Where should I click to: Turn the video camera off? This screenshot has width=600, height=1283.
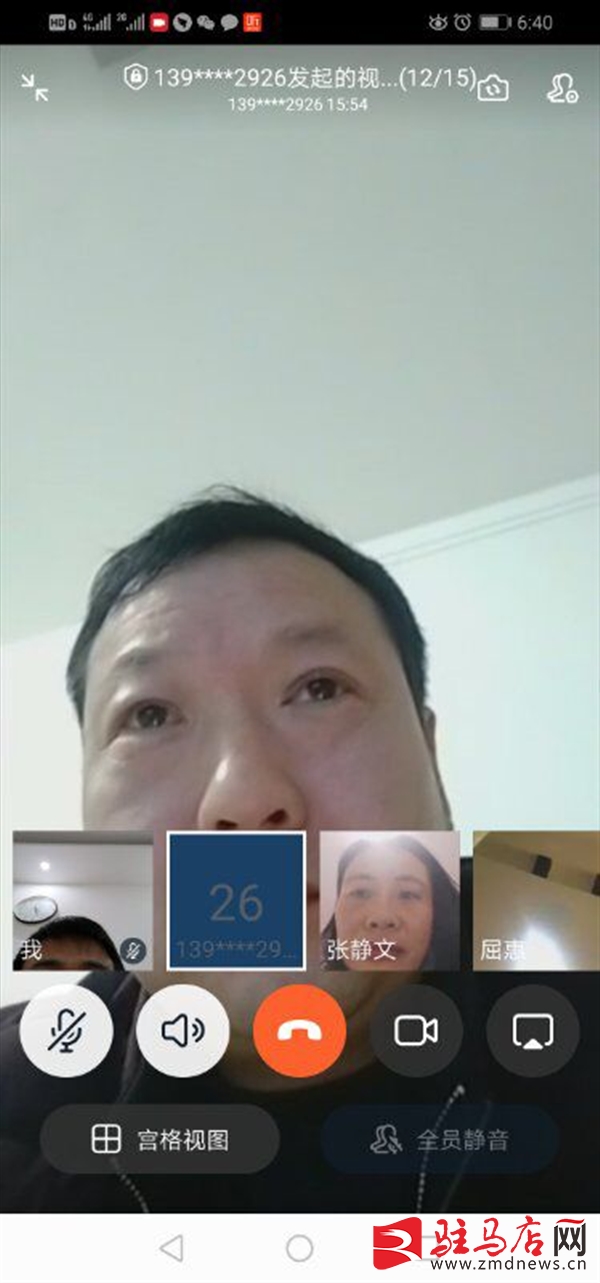(416, 1031)
